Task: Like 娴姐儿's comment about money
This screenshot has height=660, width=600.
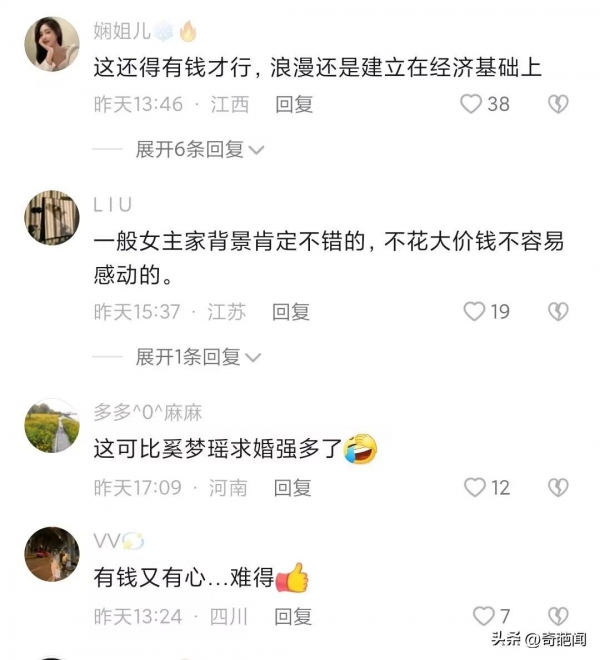Action: 471,104
